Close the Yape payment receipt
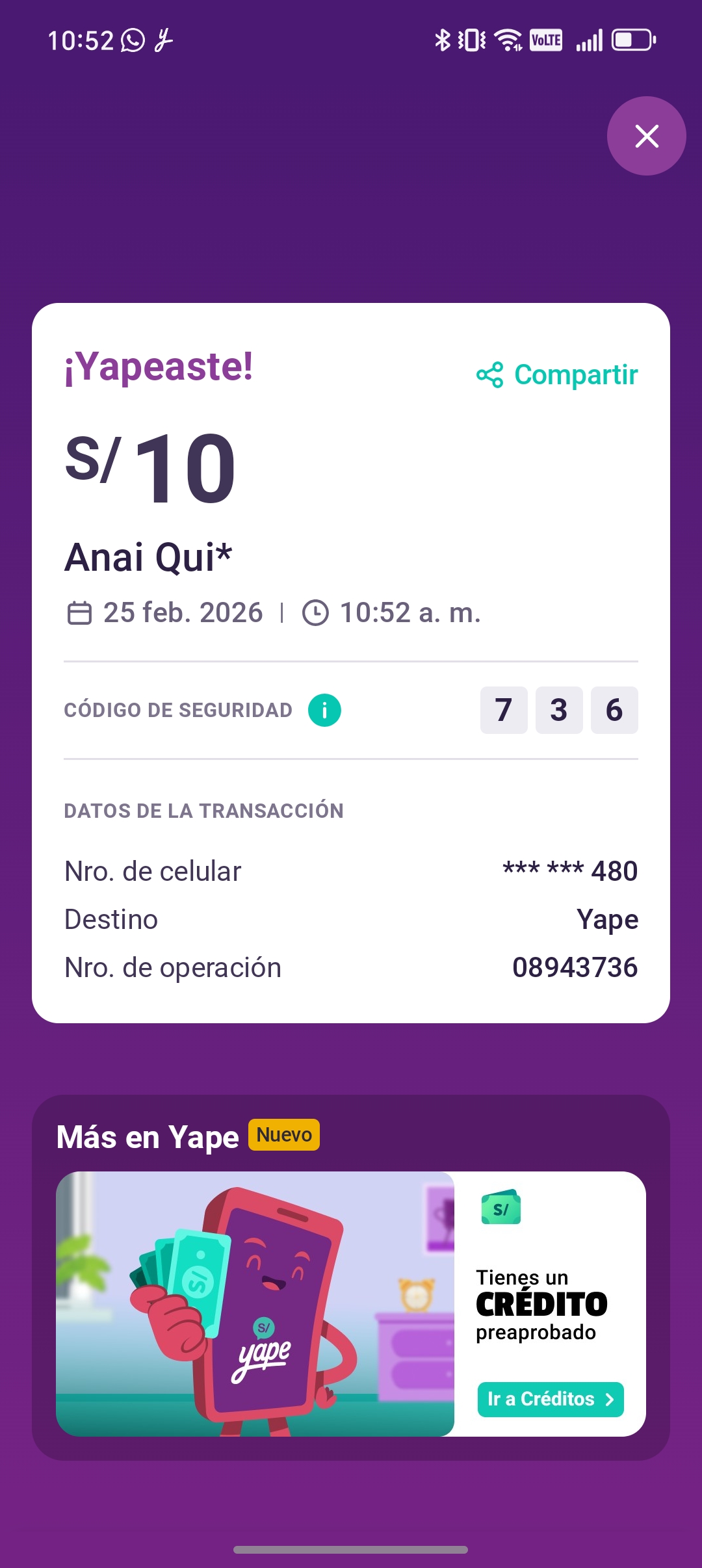Screen dimensions: 702x1568 646,136
